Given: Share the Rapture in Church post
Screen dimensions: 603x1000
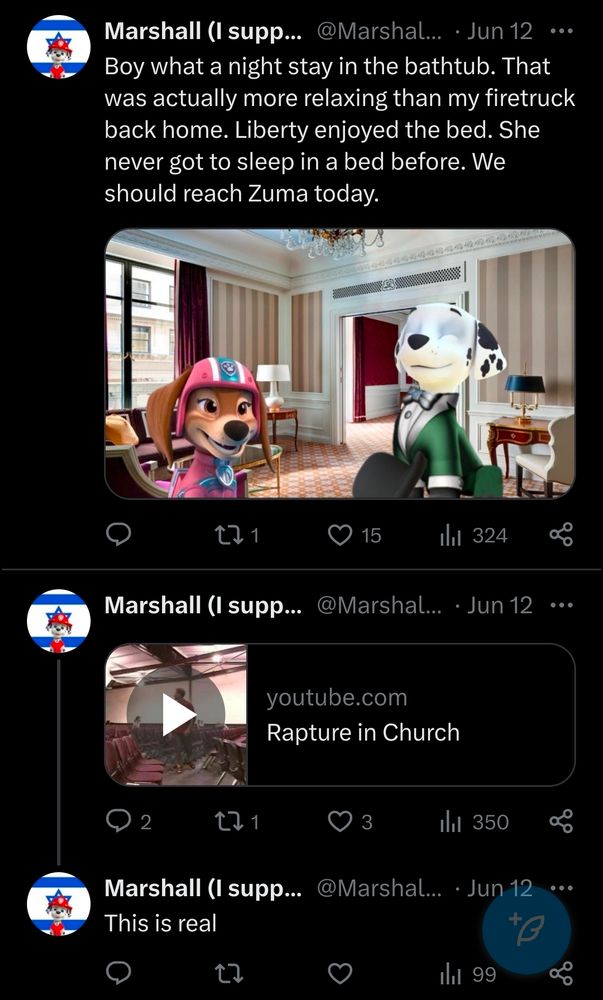Looking at the screenshot, I should pos(561,822).
